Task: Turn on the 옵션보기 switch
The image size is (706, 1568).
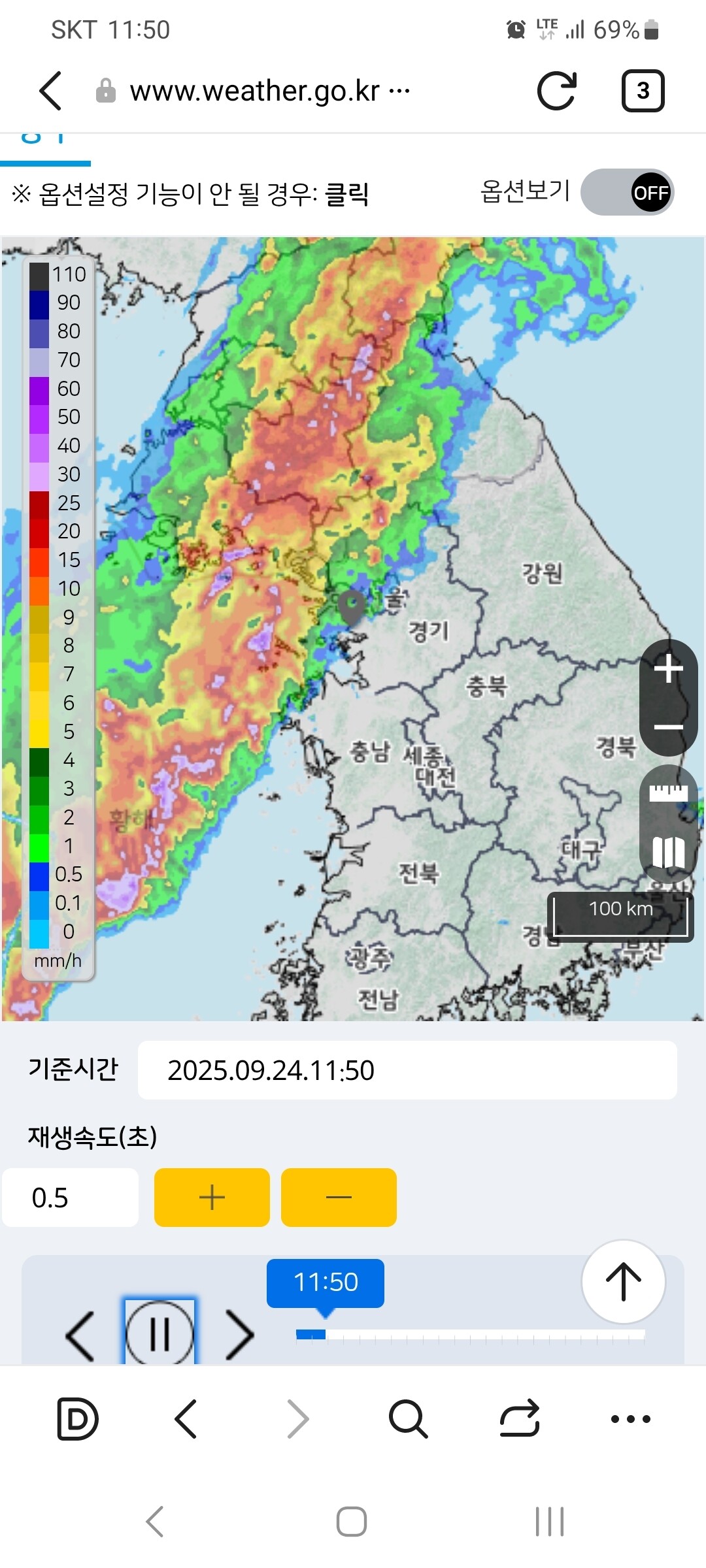Action: [628, 193]
